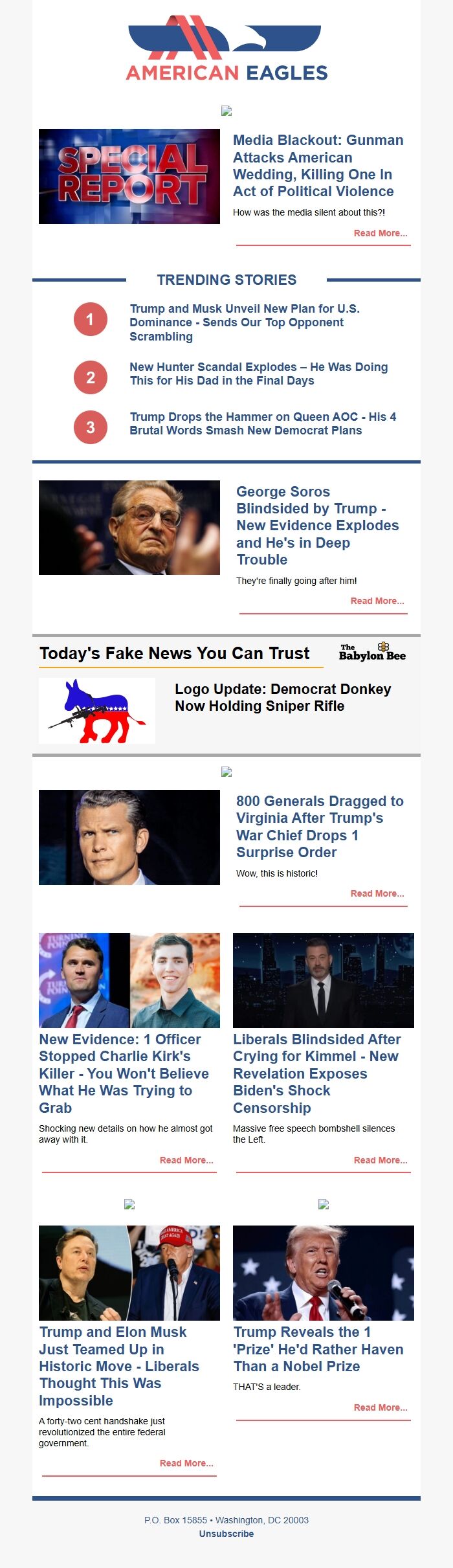Open the Charlie Kirk article image
This screenshot has width=453, height=1568.
pos(129,980)
